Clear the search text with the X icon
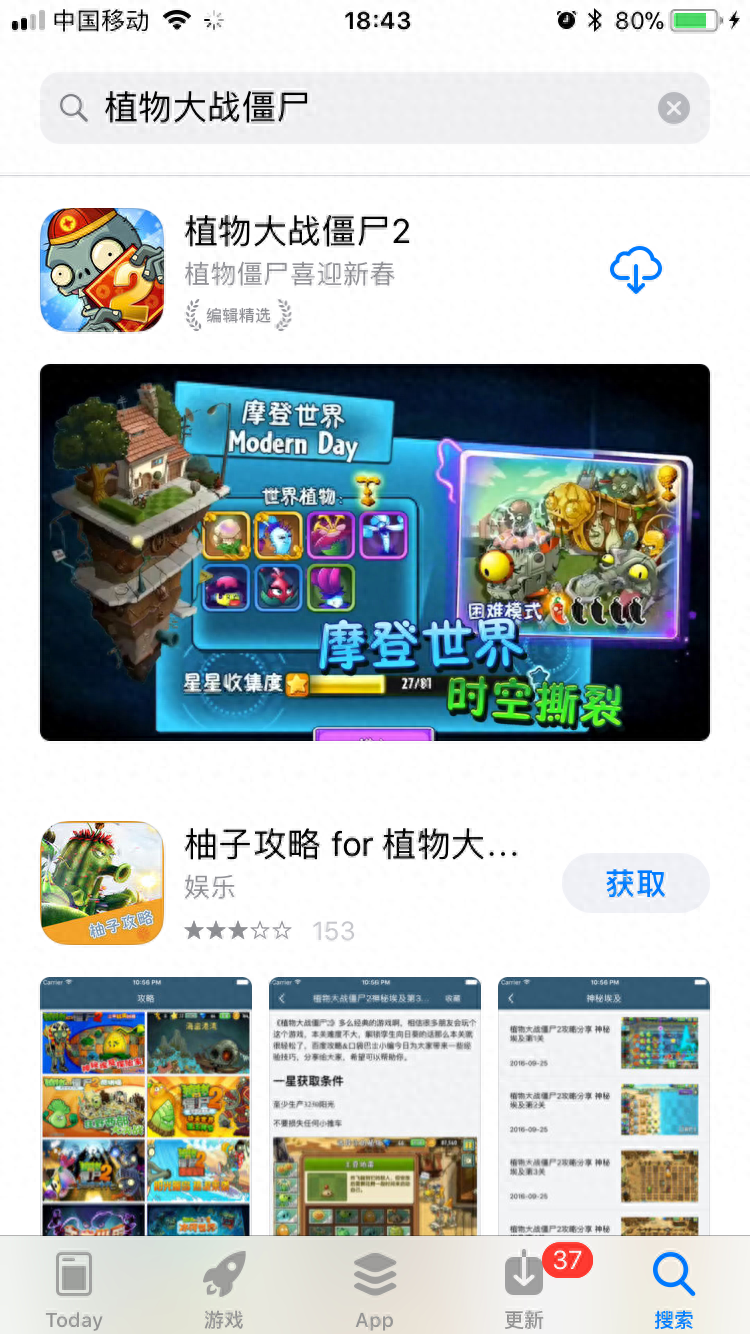750x1334 pixels. coord(674,108)
